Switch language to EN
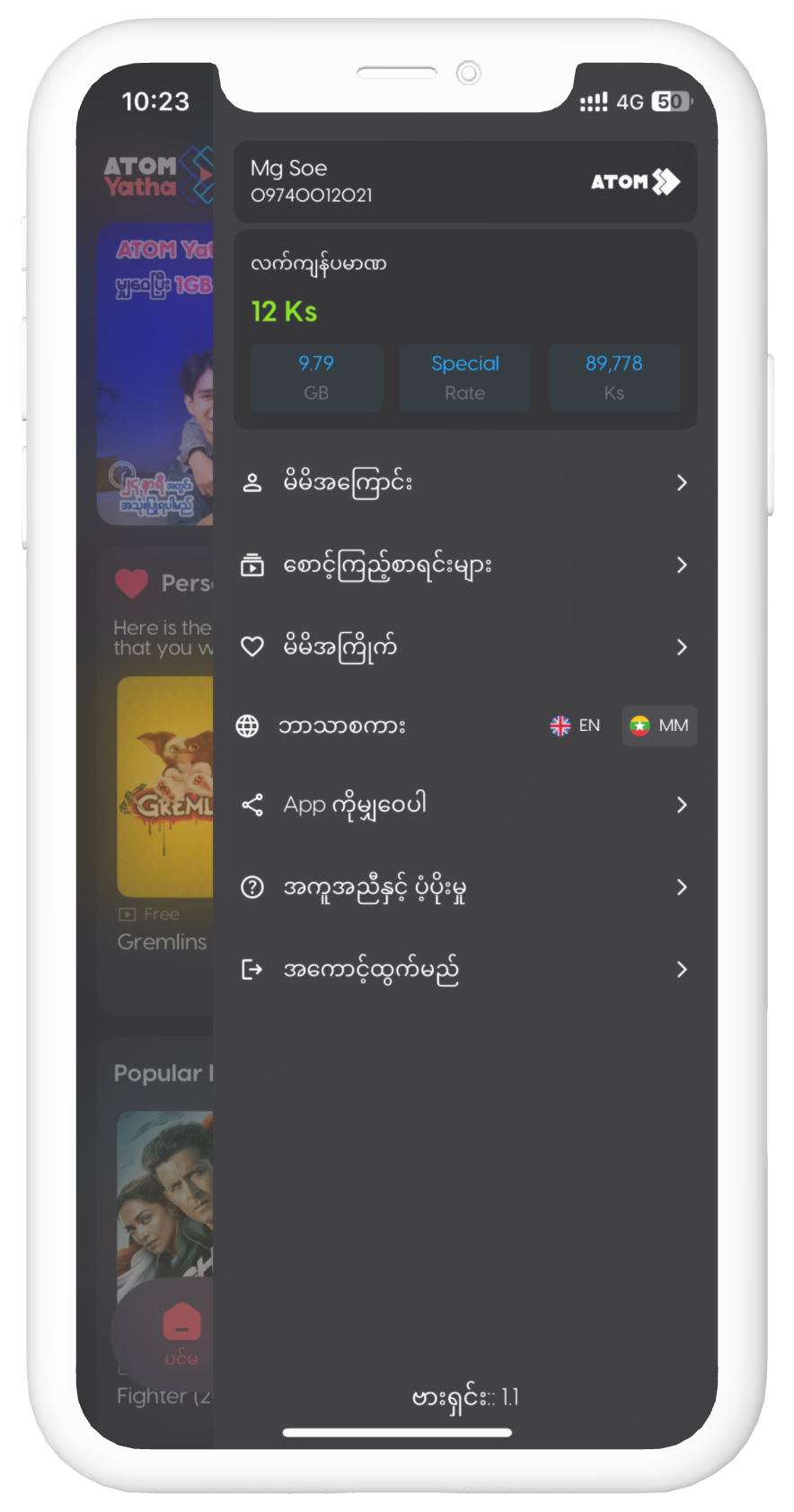The image size is (794, 1512). pos(576,725)
